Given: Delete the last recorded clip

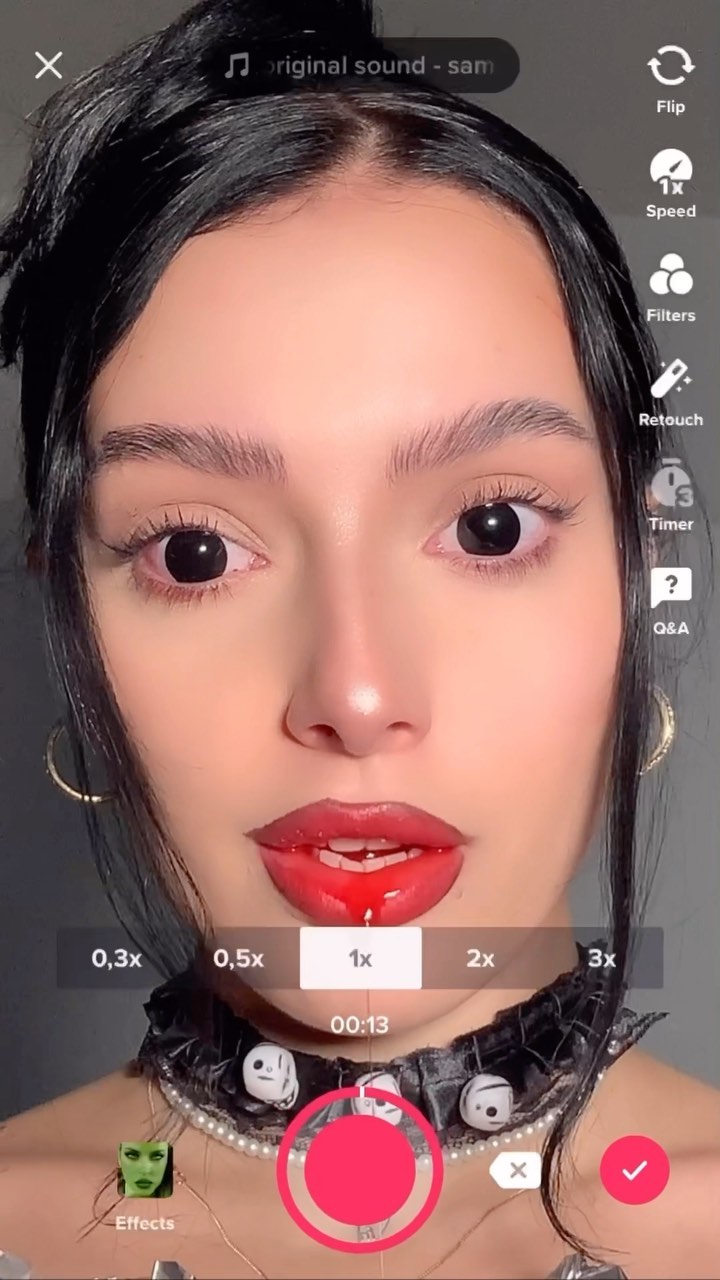Looking at the screenshot, I should pos(516,1171).
